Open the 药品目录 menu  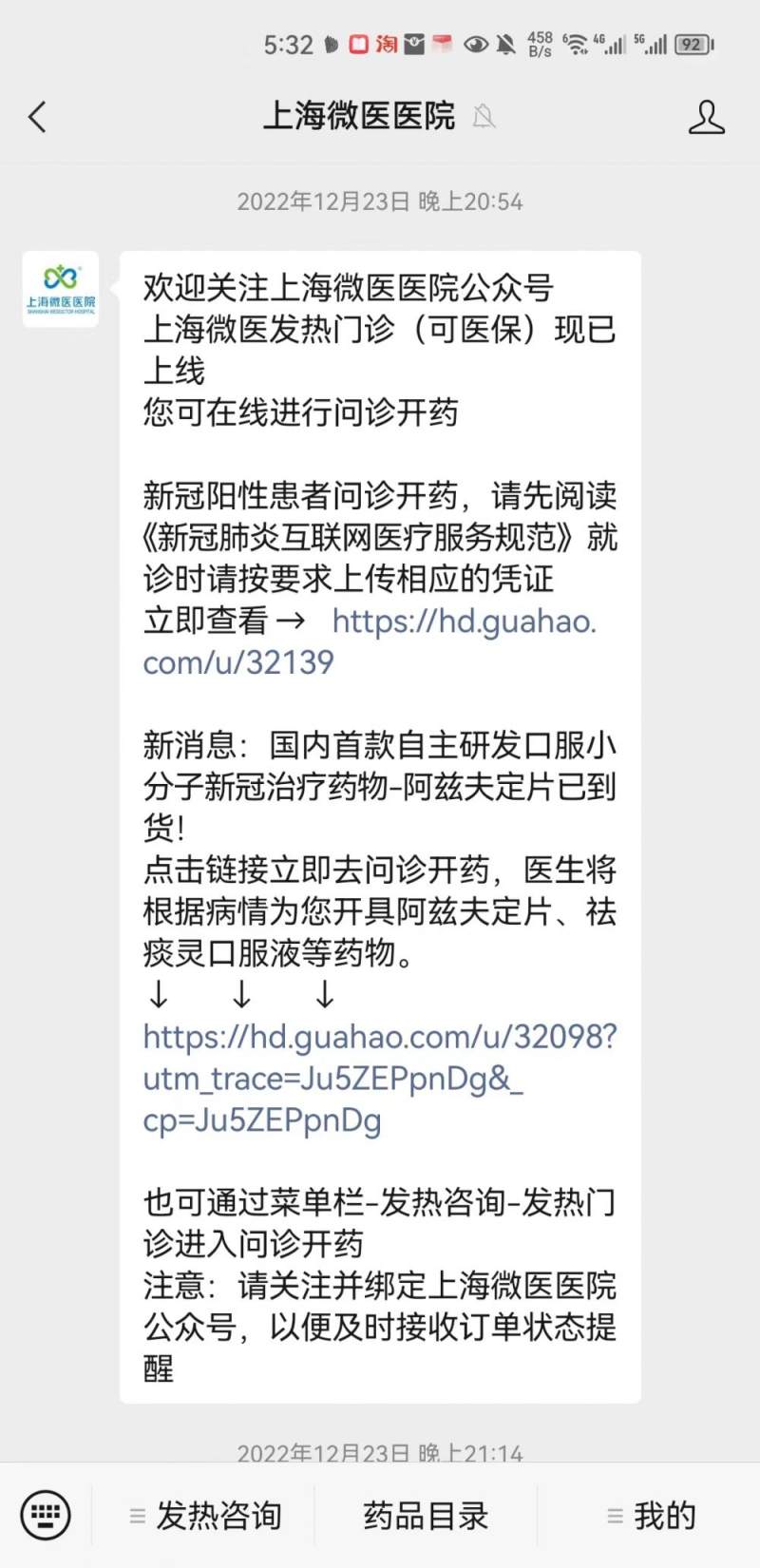tap(426, 1516)
